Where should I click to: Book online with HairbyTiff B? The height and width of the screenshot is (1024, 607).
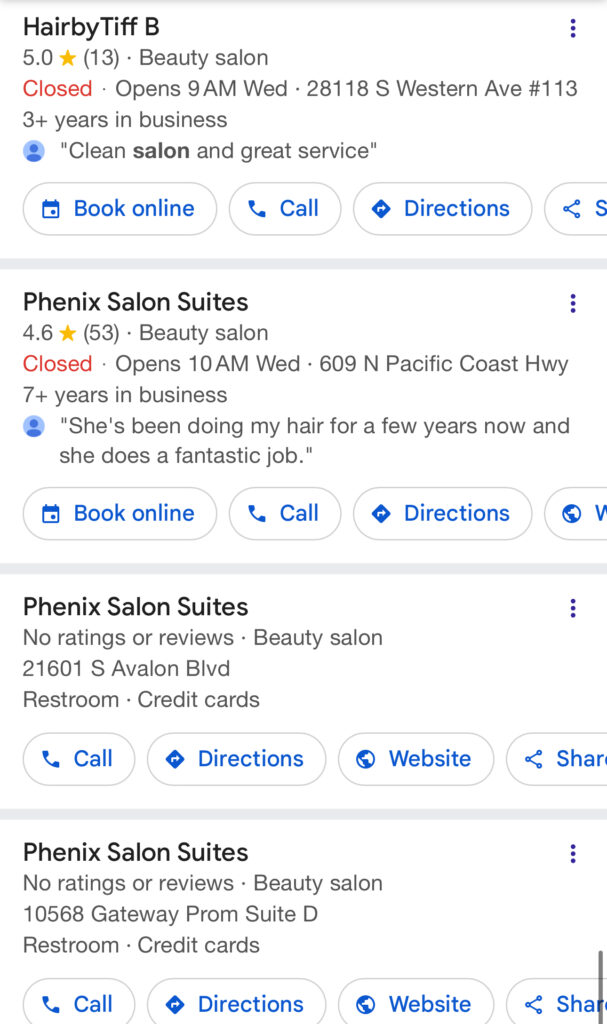[x=120, y=208]
